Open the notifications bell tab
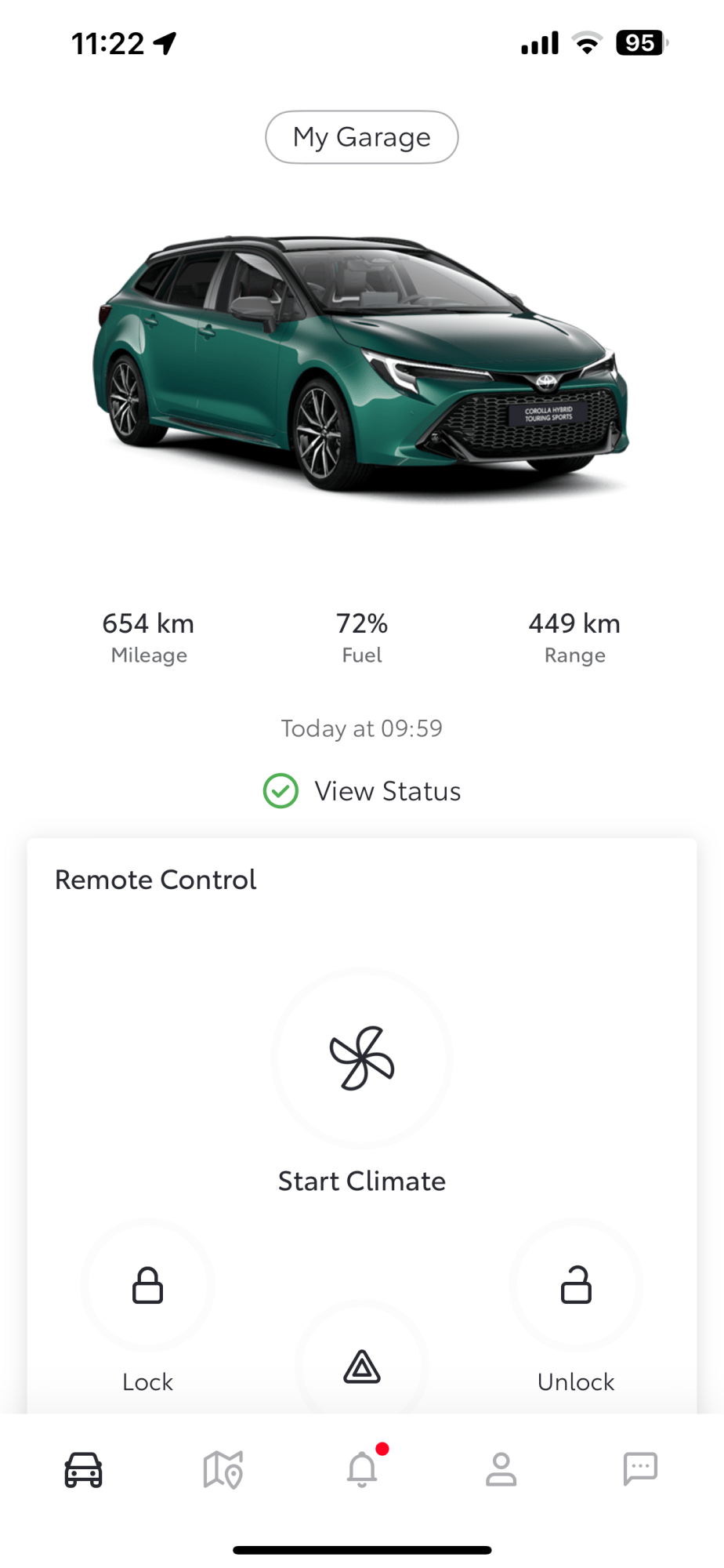This screenshot has width=724, height=1568. (x=362, y=1469)
